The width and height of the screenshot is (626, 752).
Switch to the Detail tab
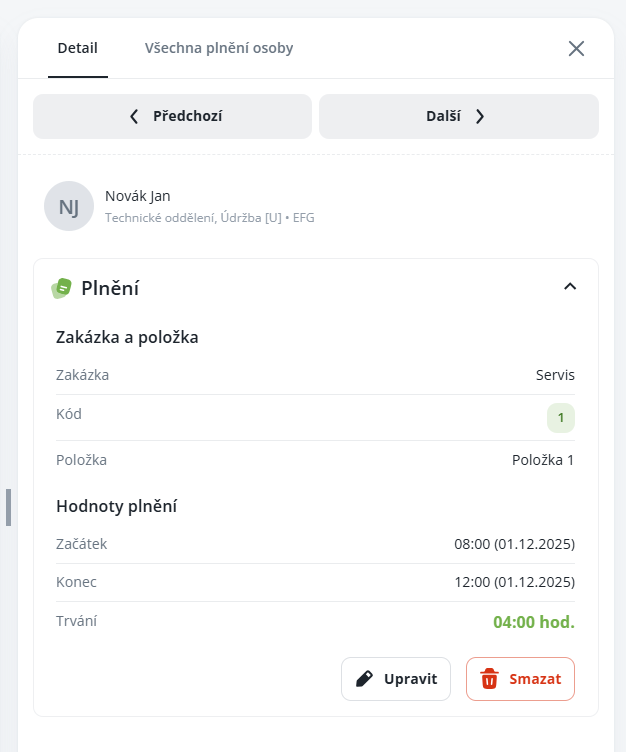click(77, 48)
